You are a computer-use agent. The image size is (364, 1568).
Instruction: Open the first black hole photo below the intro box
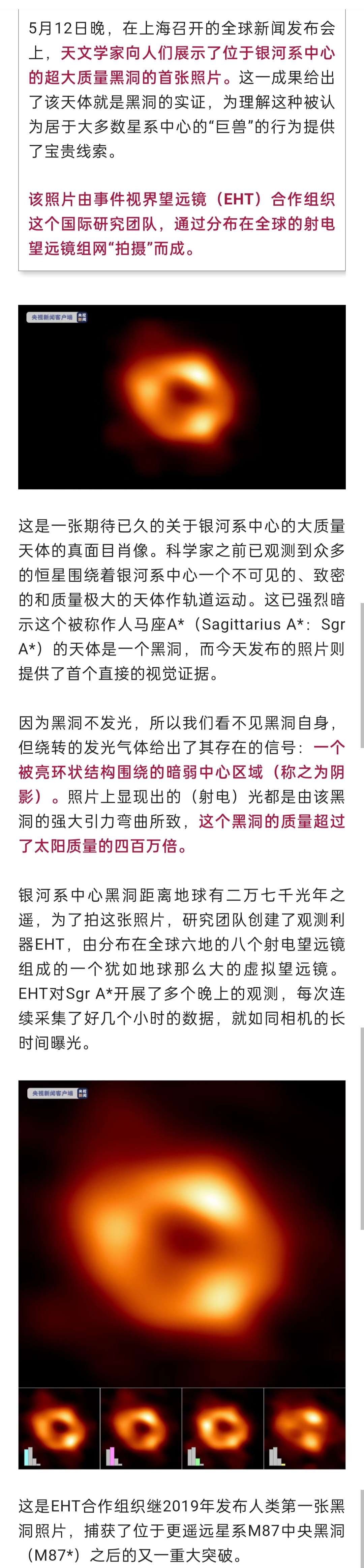[x=182, y=397]
